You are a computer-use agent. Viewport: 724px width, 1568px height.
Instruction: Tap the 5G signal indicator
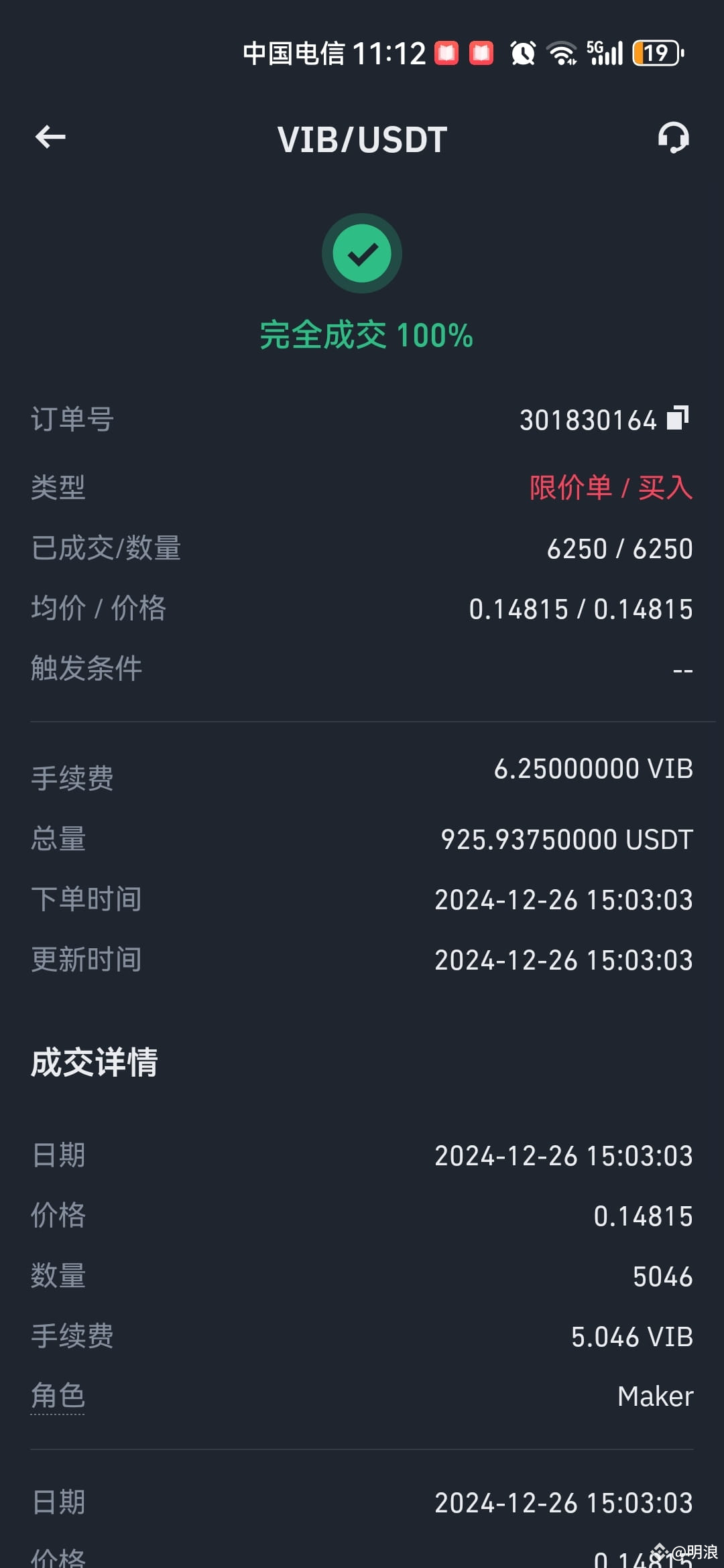tap(603, 52)
